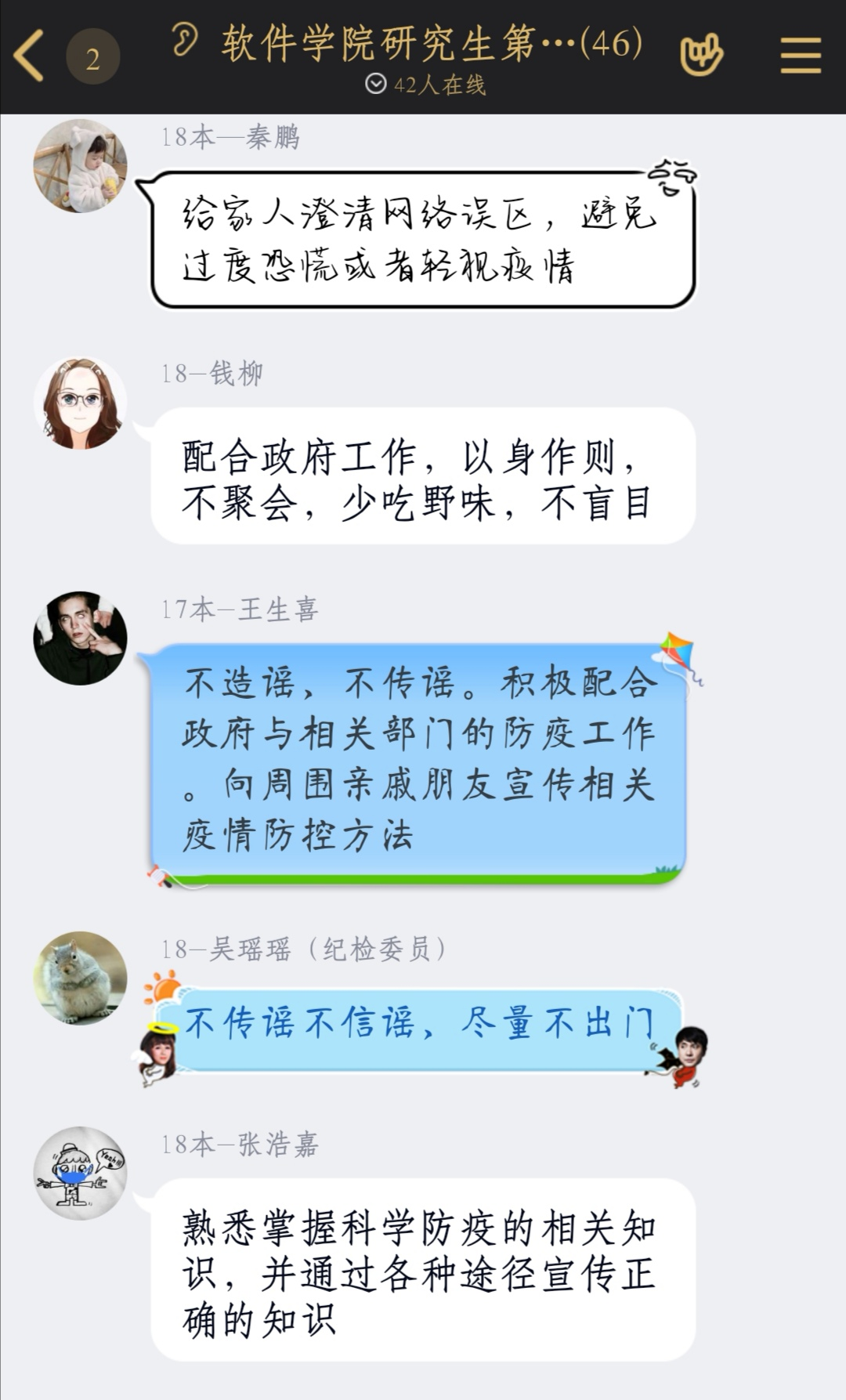Open 钱柳's profile avatar
This screenshot has width=846, height=1400.
pyautogui.click(x=80, y=403)
